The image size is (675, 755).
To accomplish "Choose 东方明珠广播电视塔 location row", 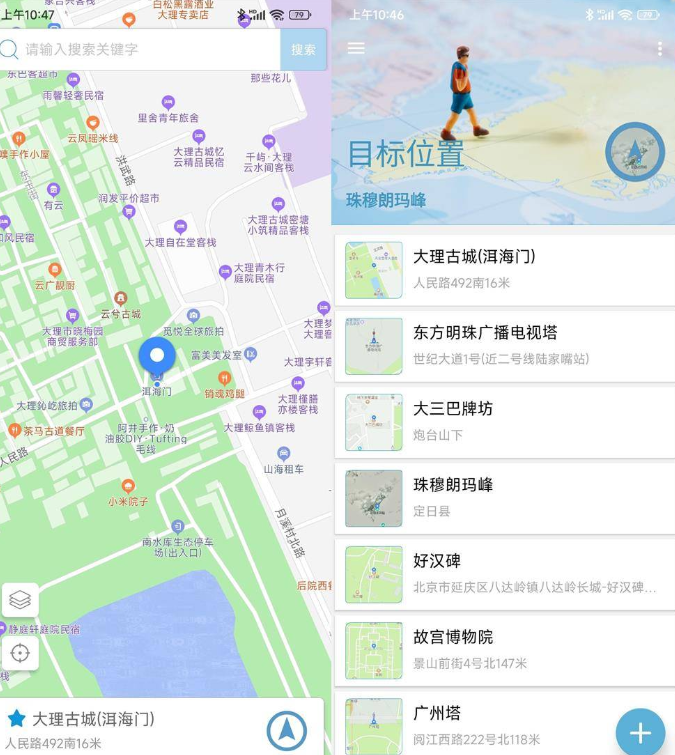I will point(504,346).
